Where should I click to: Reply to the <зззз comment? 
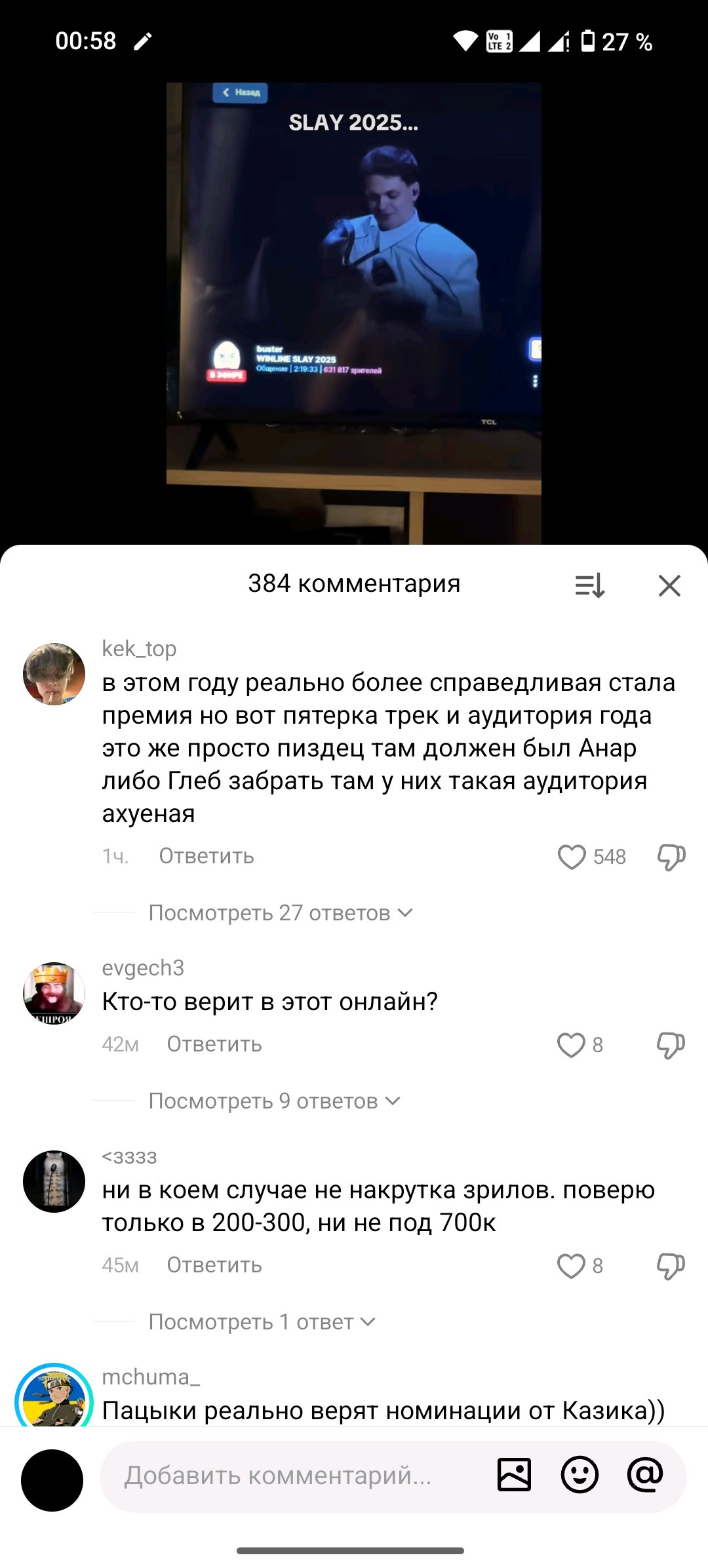[x=214, y=1265]
